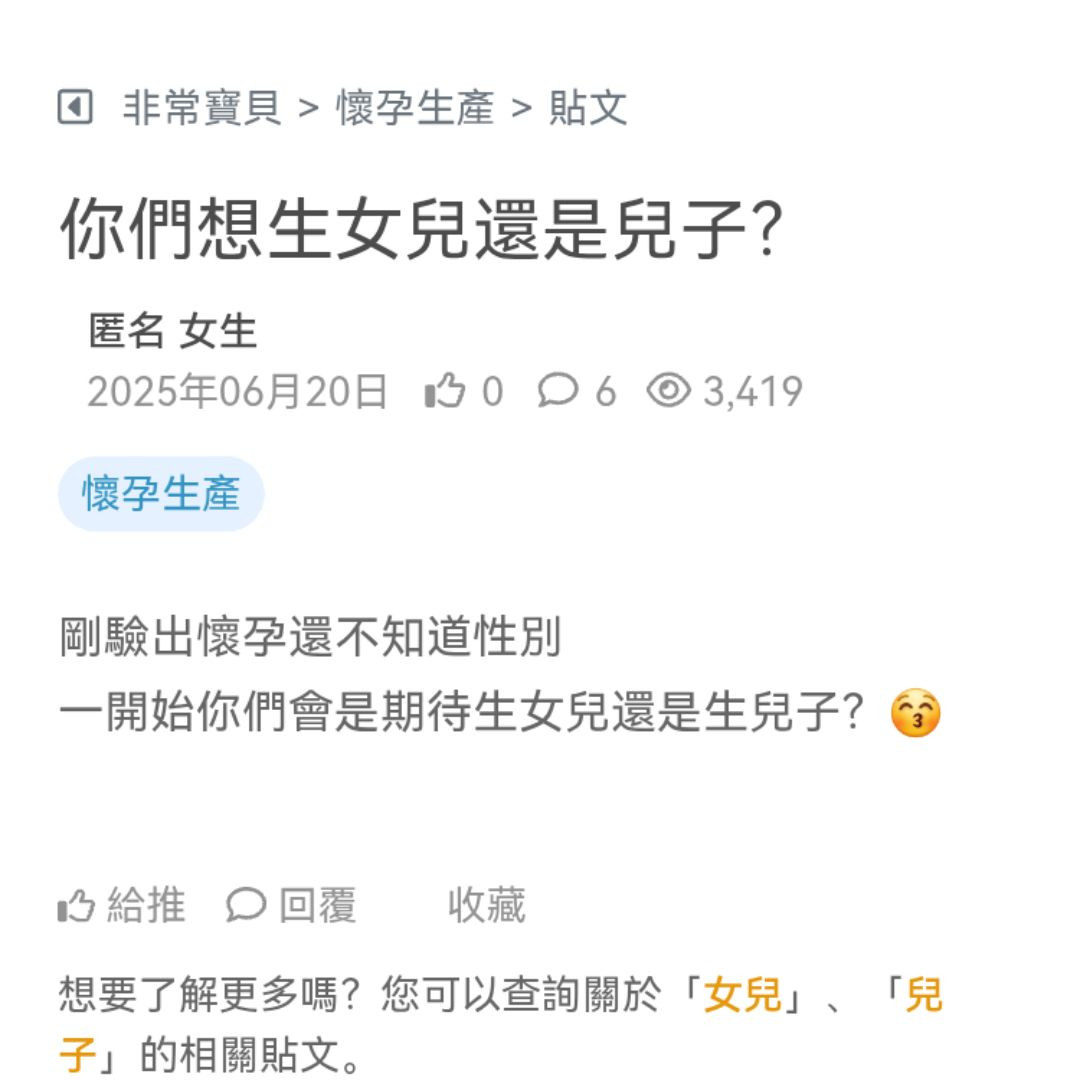Open the 非常寶貝 breadcrumb link
Viewport: 1080px width, 1080px height.
(201, 107)
